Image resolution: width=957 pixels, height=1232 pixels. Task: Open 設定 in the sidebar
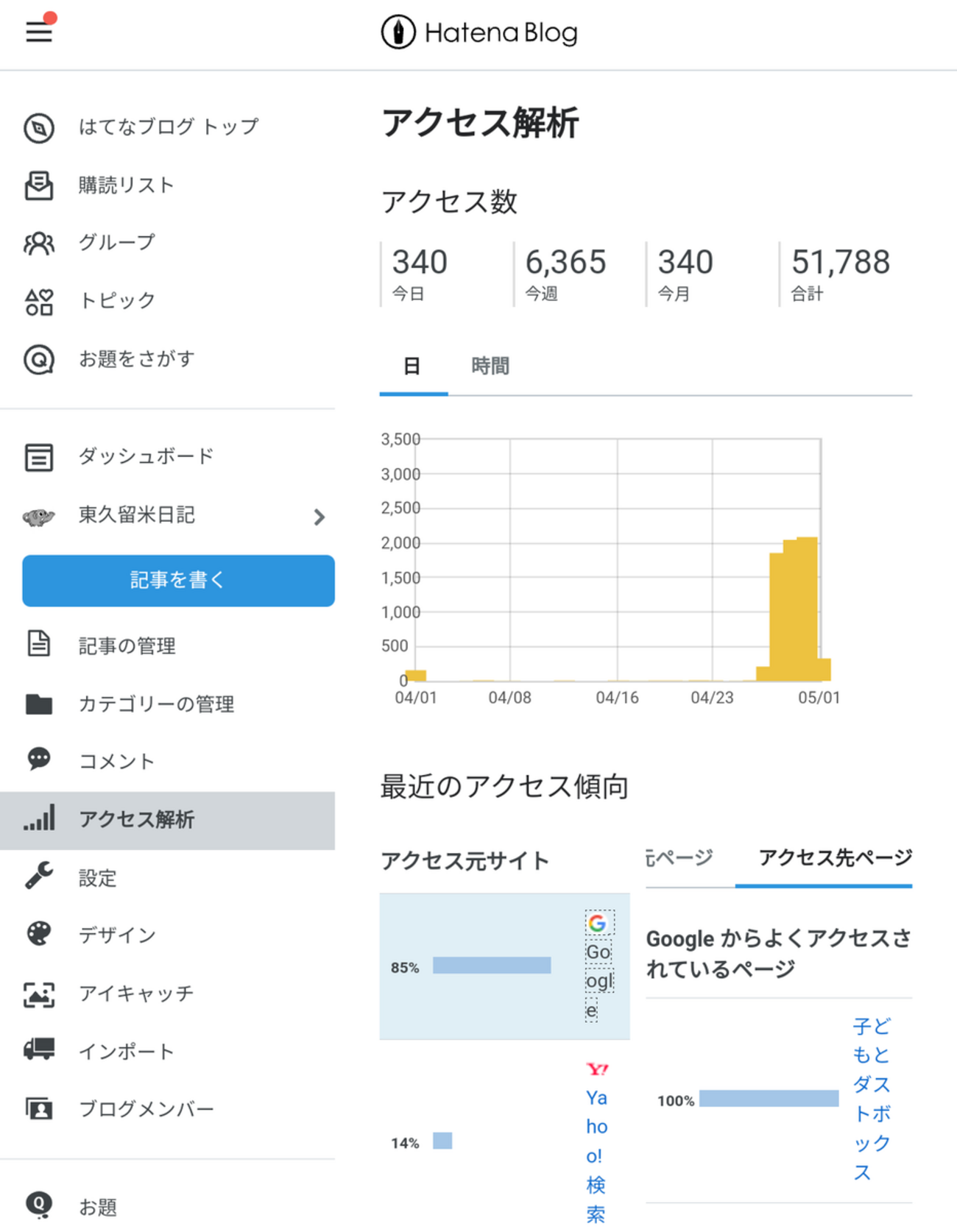[x=97, y=877]
